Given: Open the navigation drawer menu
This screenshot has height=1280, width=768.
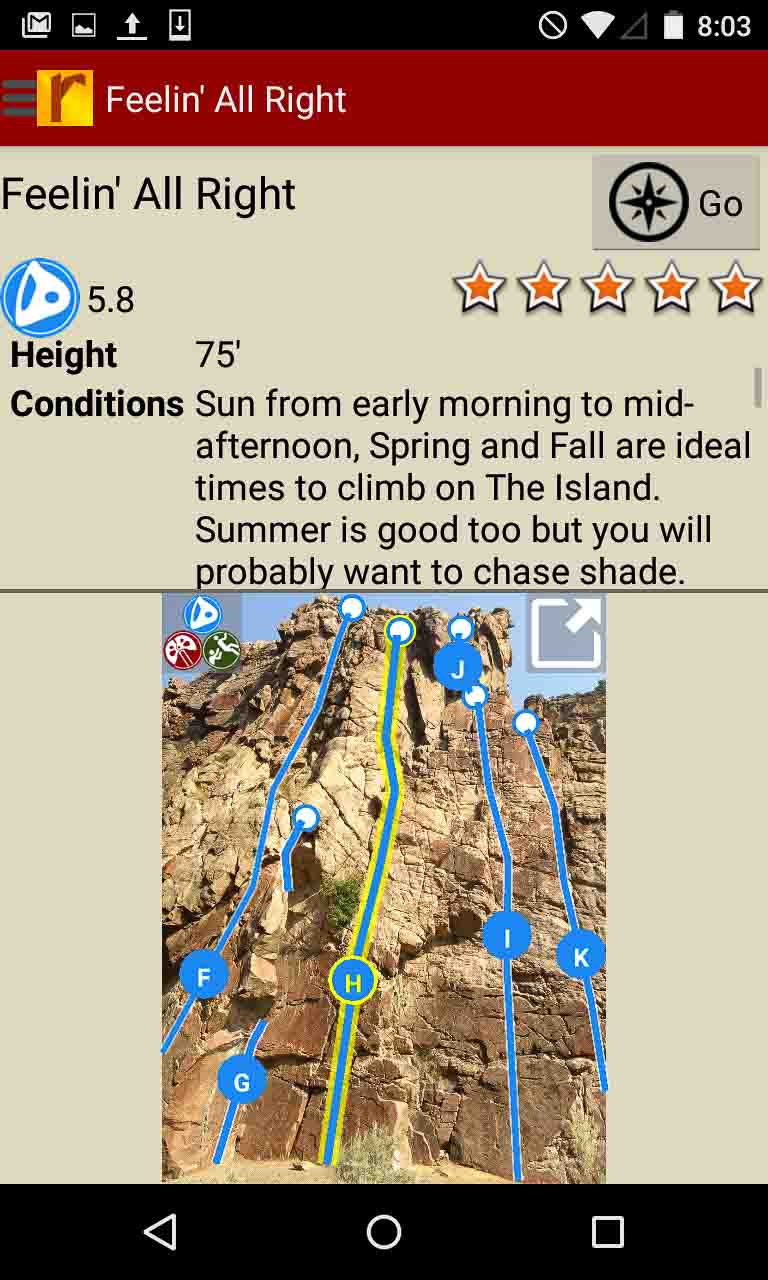Looking at the screenshot, I should click(x=20, y=98).
